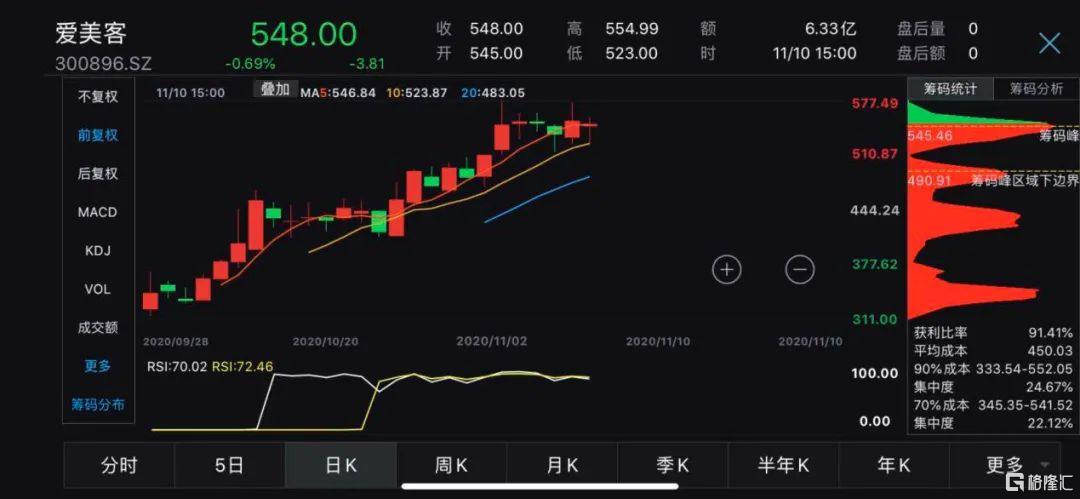Viewport: 1080px width, 499px height.
Task: Zoom in the K-line chart
Action: [726, 268]
